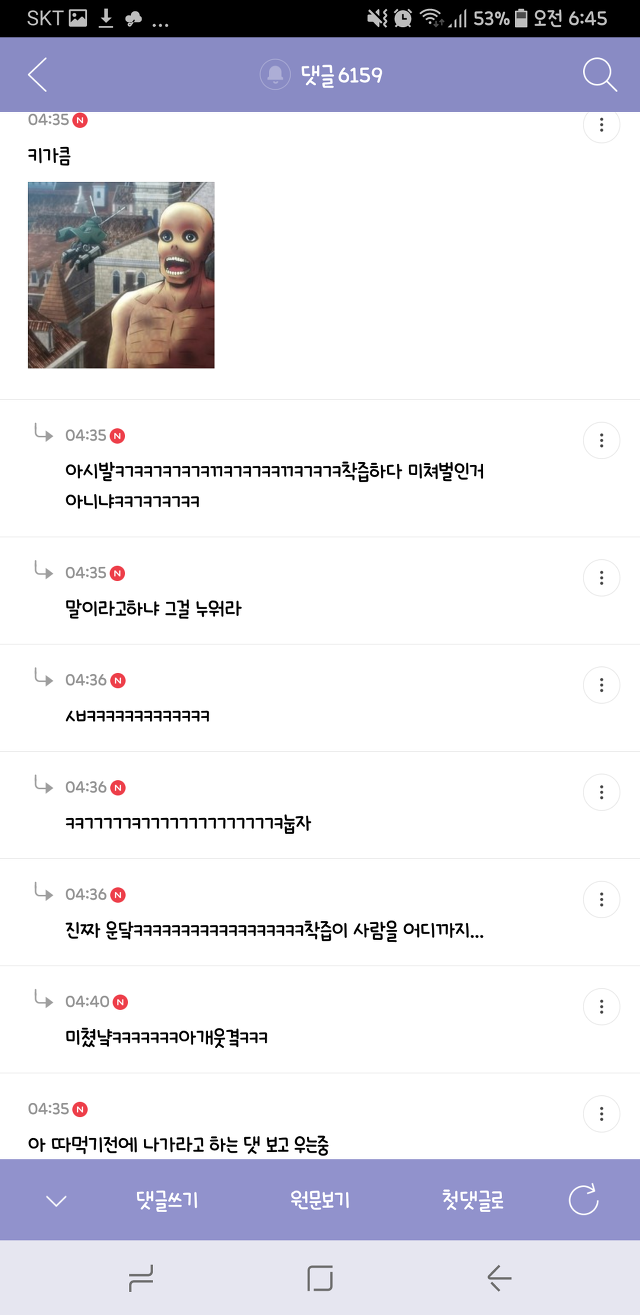
Task: Tap the system back navigation button
Action: pos(498,1277)
